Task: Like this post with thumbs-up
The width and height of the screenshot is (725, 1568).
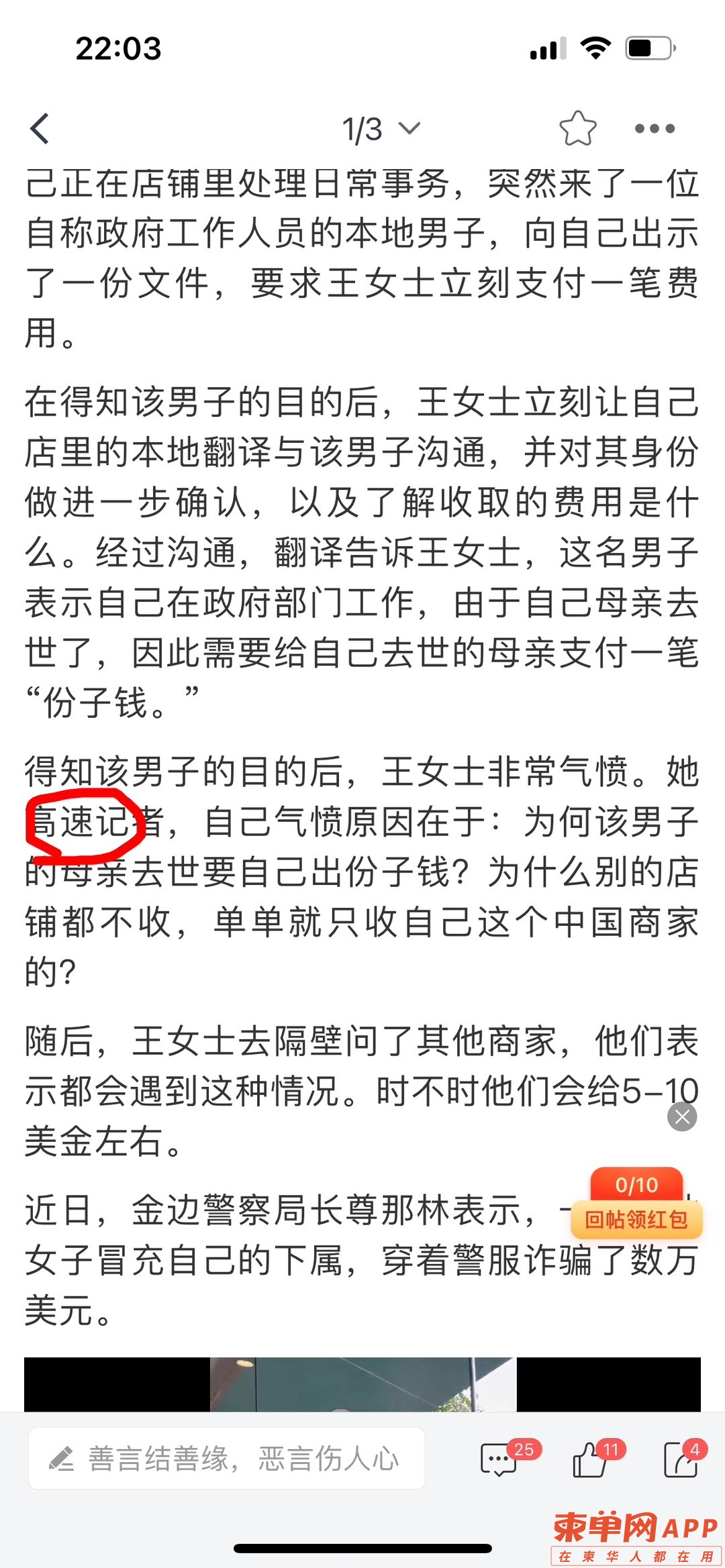Action: 590,1459
